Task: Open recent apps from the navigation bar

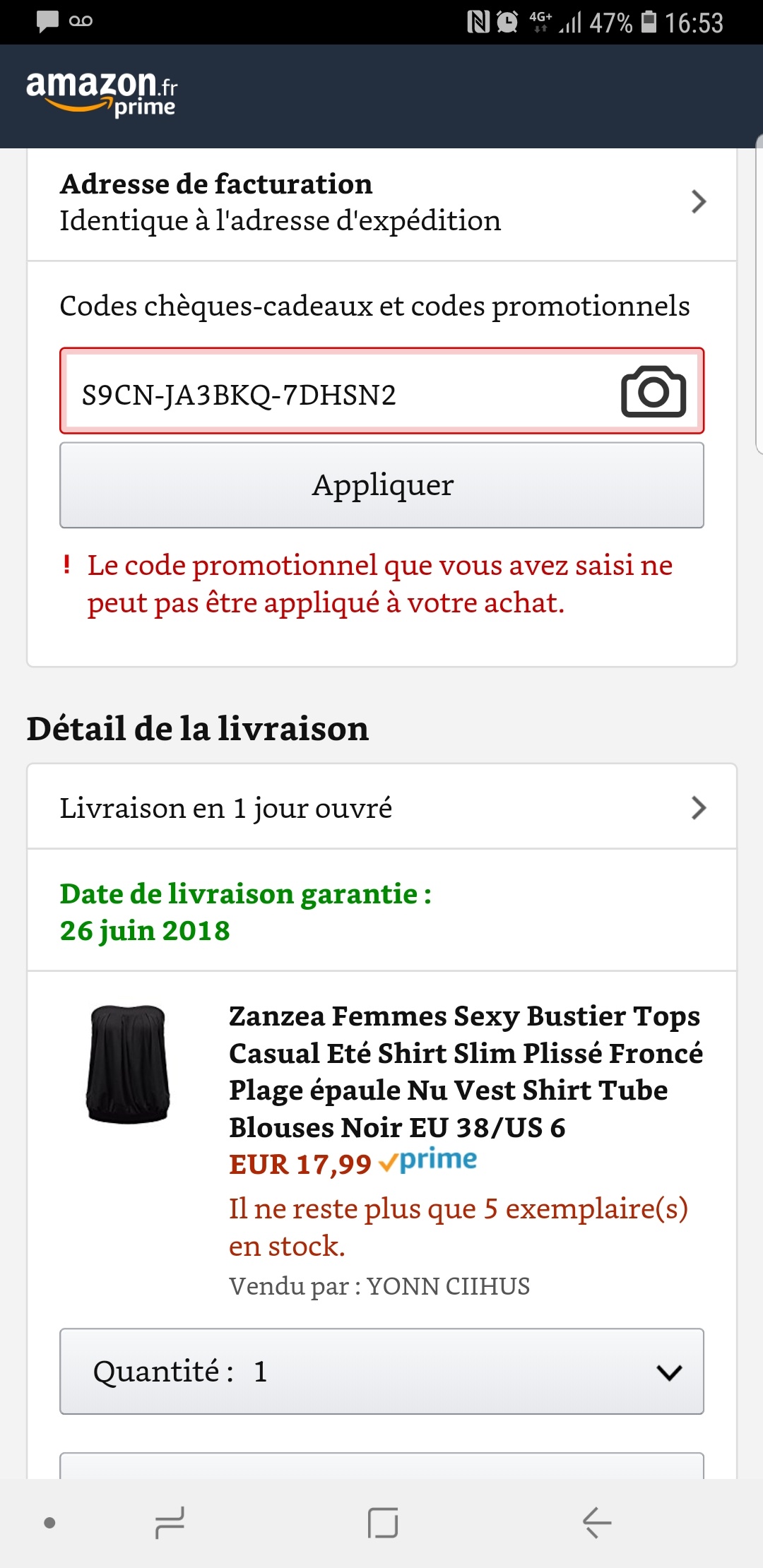Action: pos(170,1522)
